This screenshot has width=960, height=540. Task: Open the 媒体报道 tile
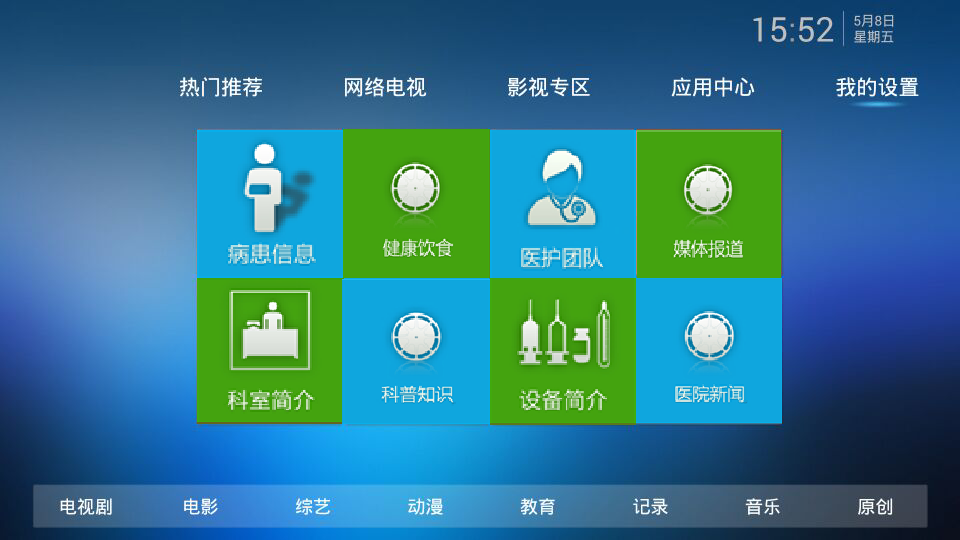[x=709, y=203]
